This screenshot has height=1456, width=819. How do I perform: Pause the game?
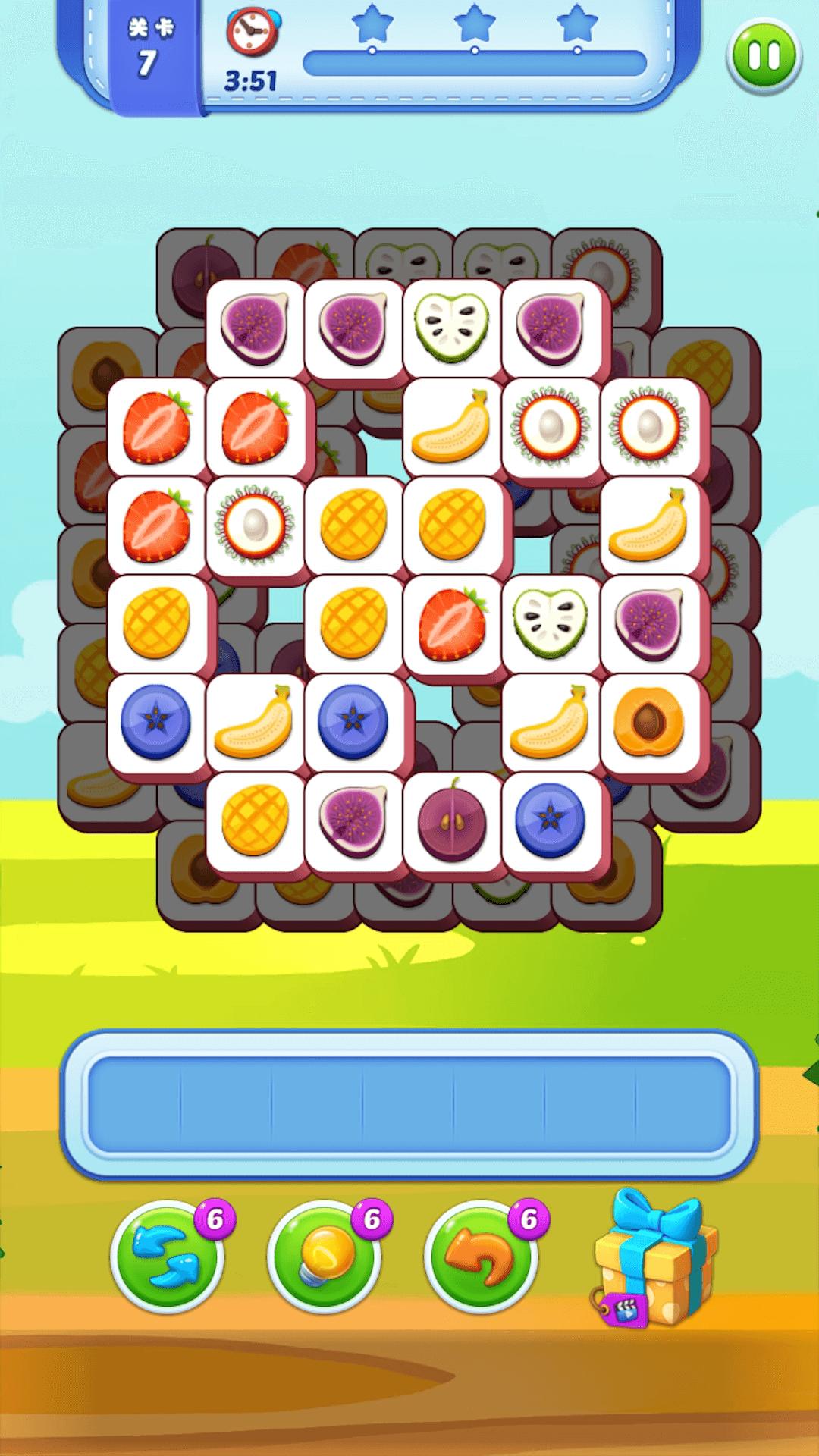(x=763, y=56)
